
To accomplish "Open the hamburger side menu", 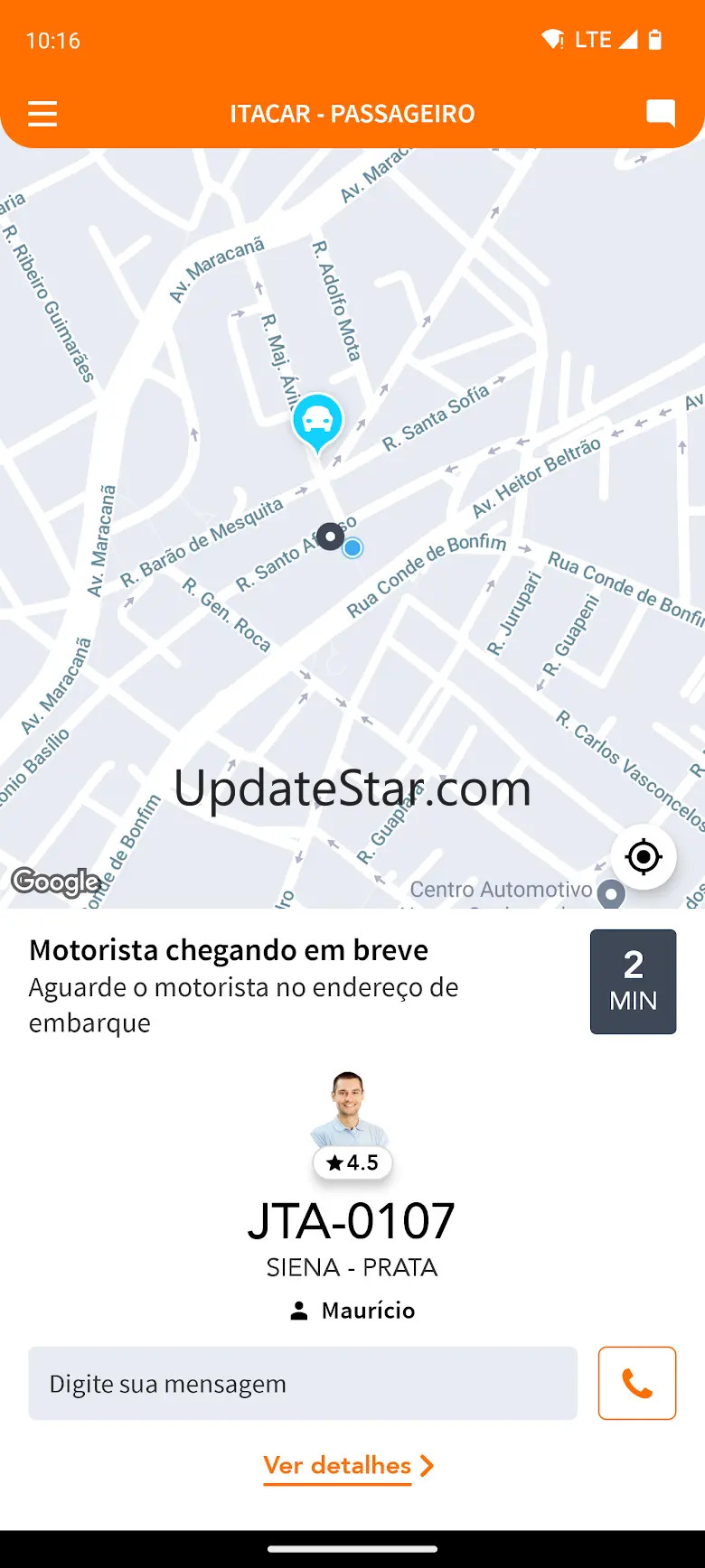I will coord(42,114).
